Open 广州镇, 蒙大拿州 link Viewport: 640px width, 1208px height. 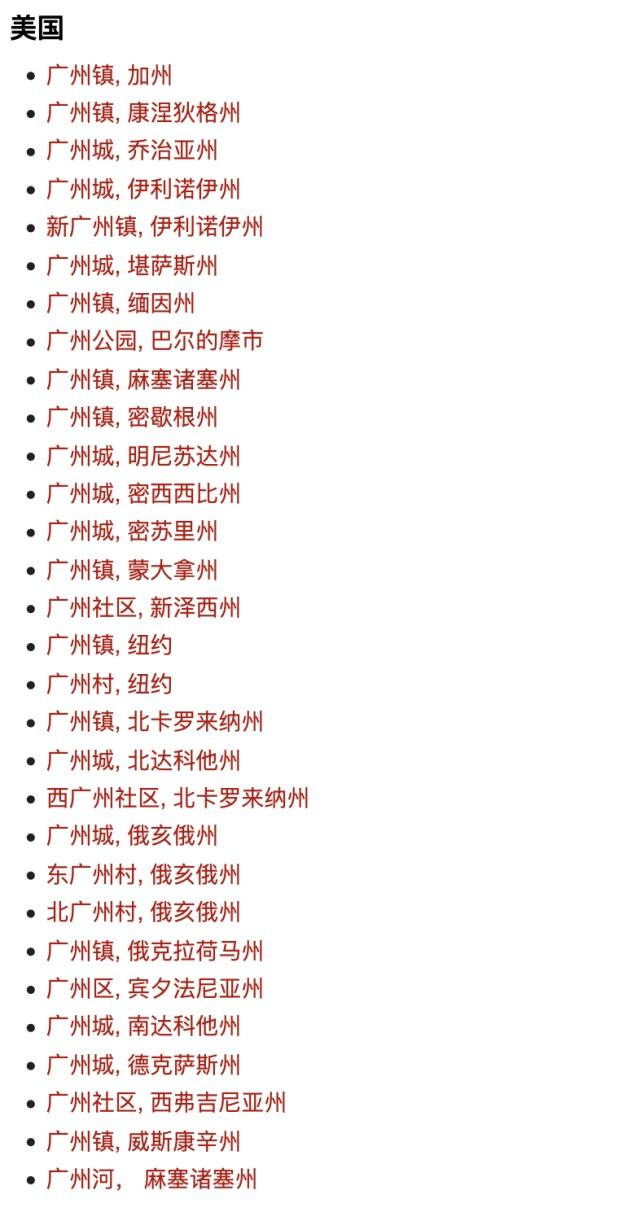pos(132,570)
